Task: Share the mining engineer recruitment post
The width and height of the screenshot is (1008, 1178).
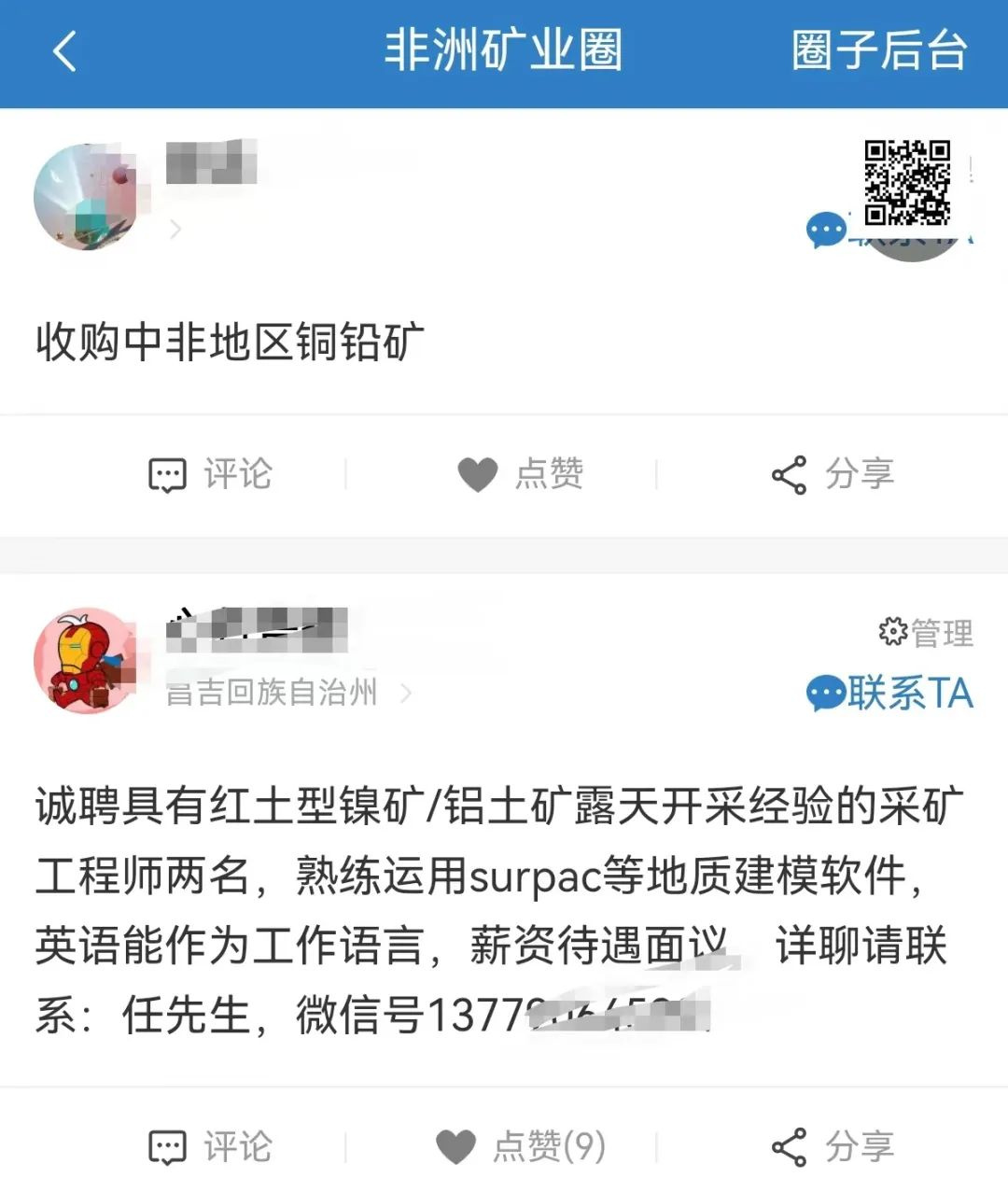Action: (833, 1146)
